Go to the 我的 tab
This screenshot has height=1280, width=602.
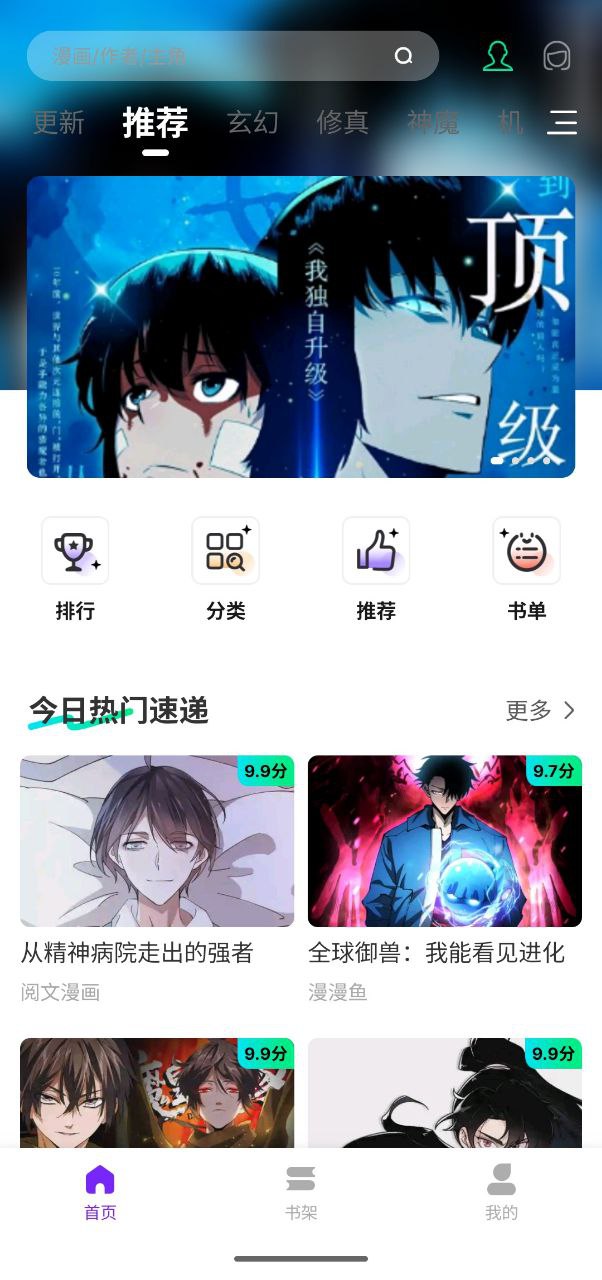(501, 1192)
